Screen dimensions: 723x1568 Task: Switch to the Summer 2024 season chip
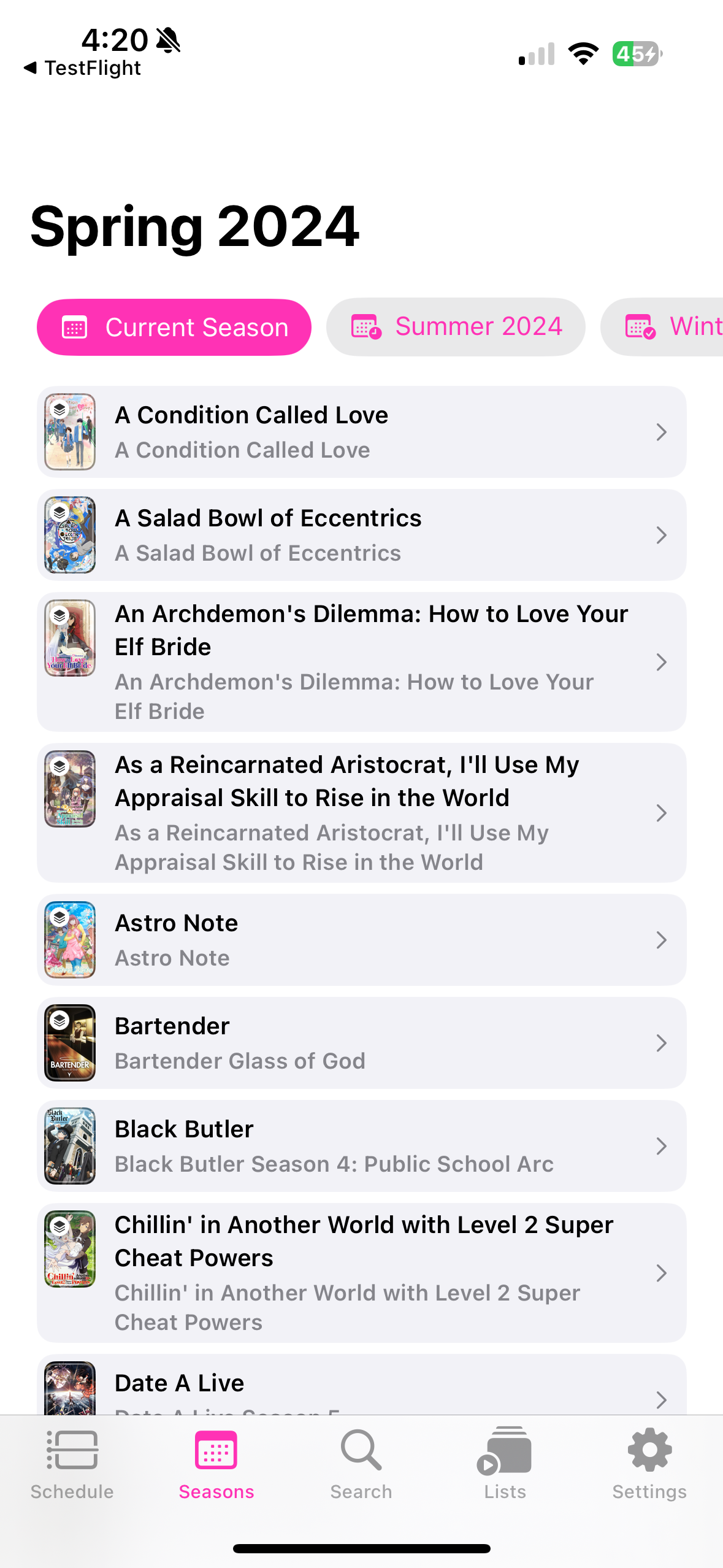click(456, 327)
